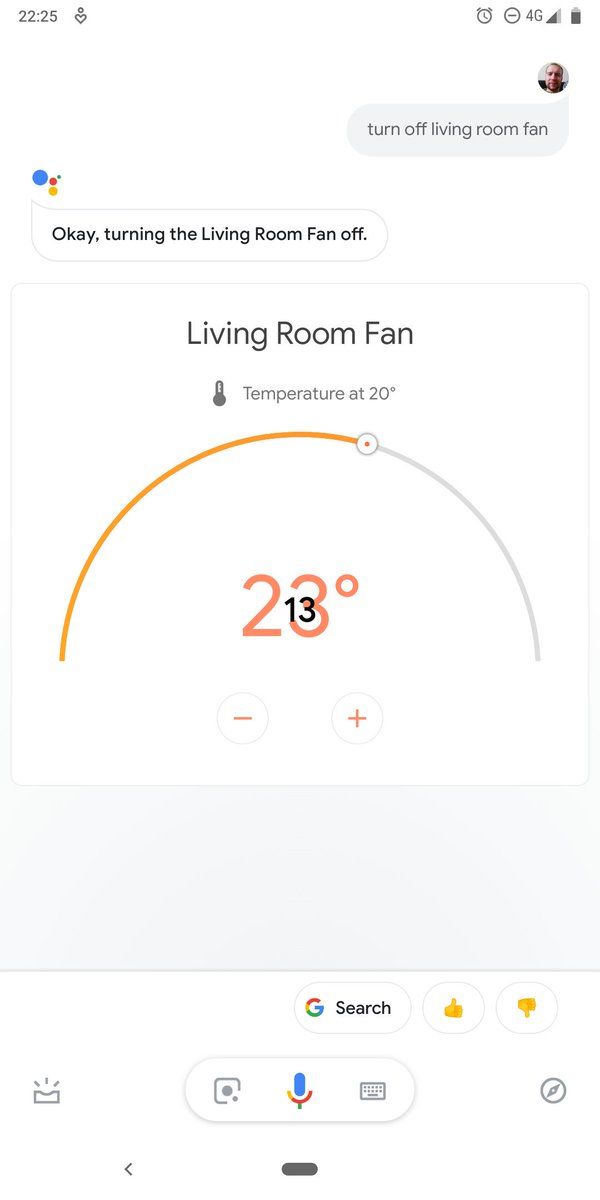This screenshot has width=600, height=1200.
Task: Increase the fan temperature with plus button
Action: click(x=357, y=718)
